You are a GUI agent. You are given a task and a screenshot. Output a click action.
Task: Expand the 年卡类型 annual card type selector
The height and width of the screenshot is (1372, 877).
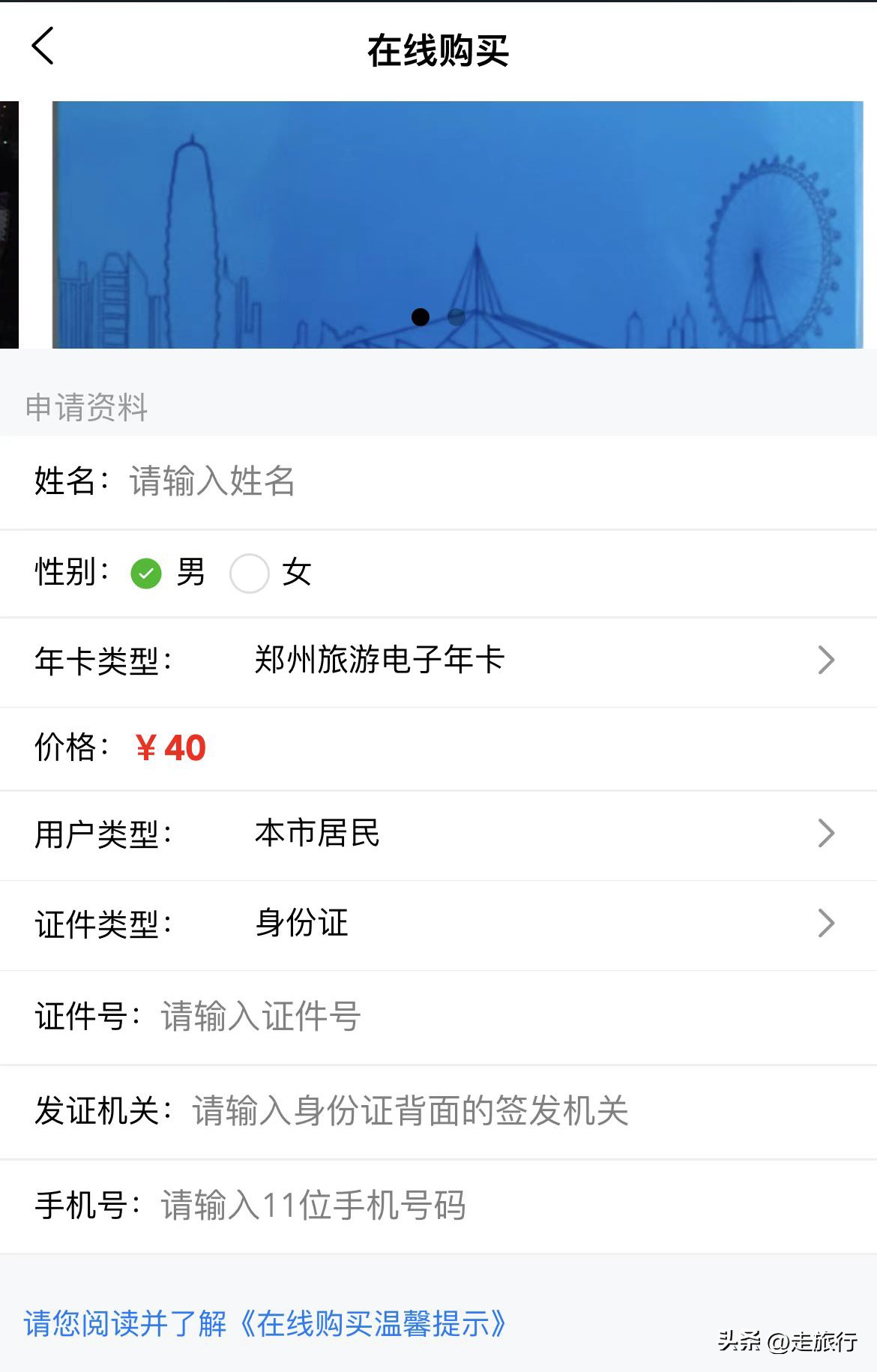coord(827,661)
